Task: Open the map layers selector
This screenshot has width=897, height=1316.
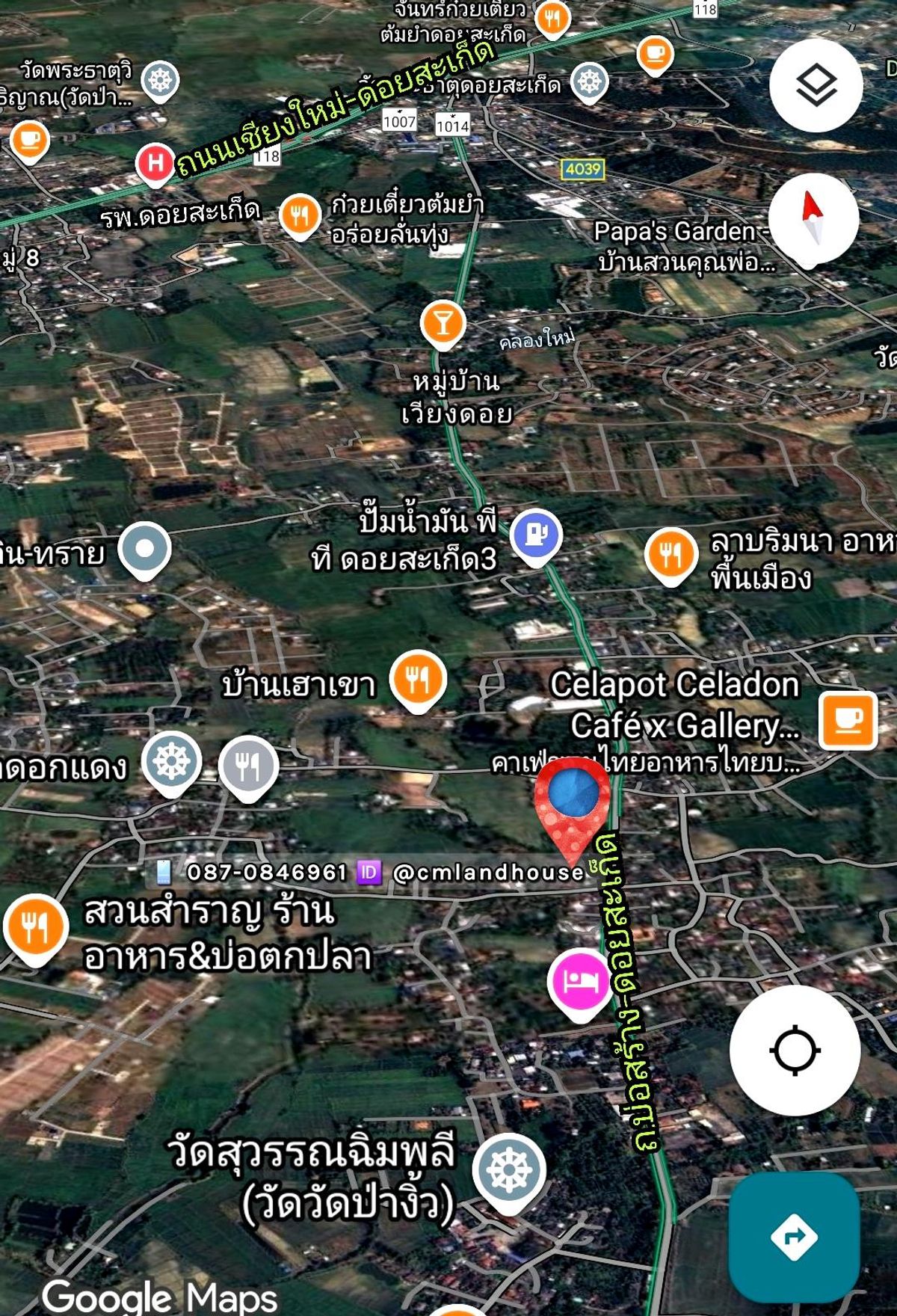Action: tap(816, 85)
